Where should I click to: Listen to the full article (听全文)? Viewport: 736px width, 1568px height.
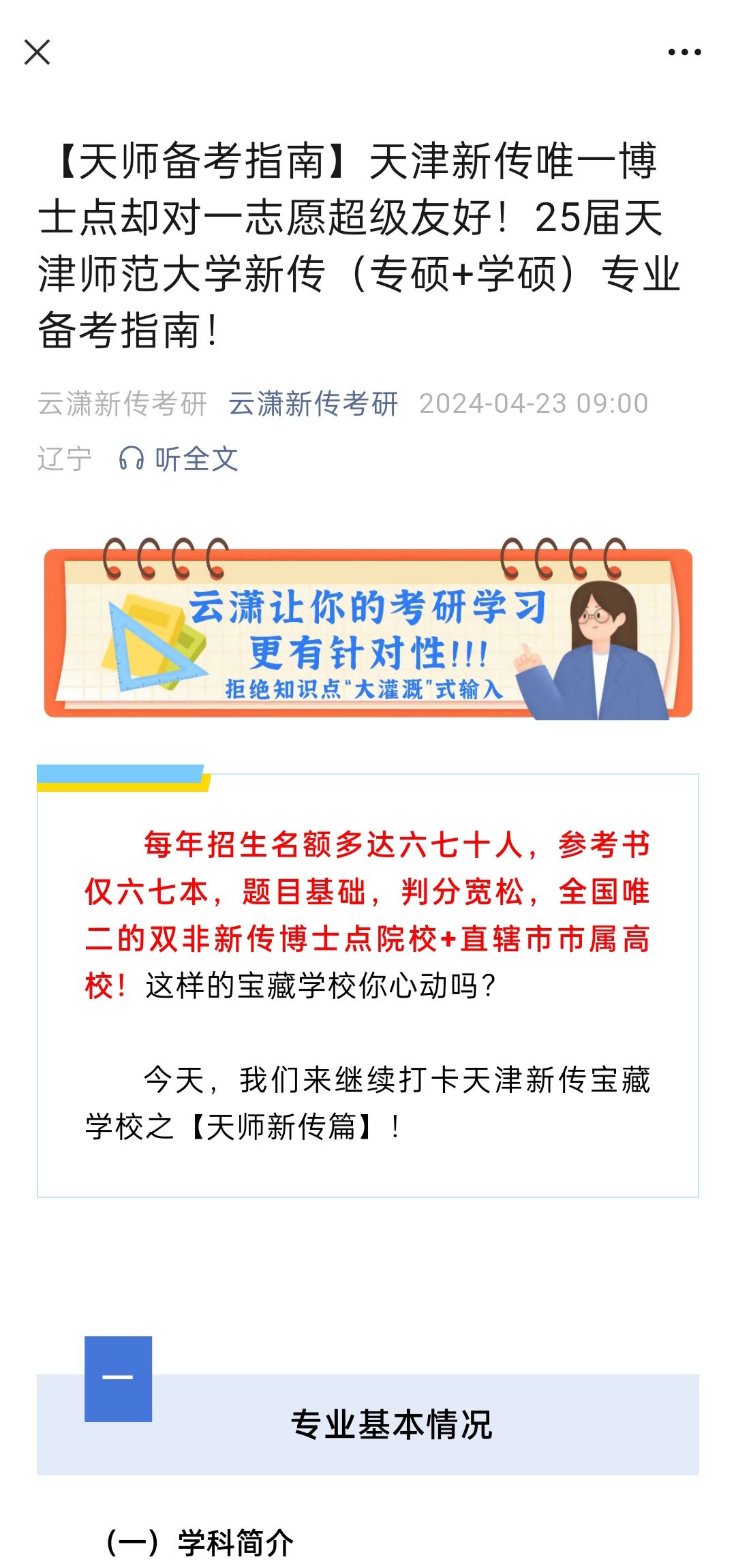179,459
